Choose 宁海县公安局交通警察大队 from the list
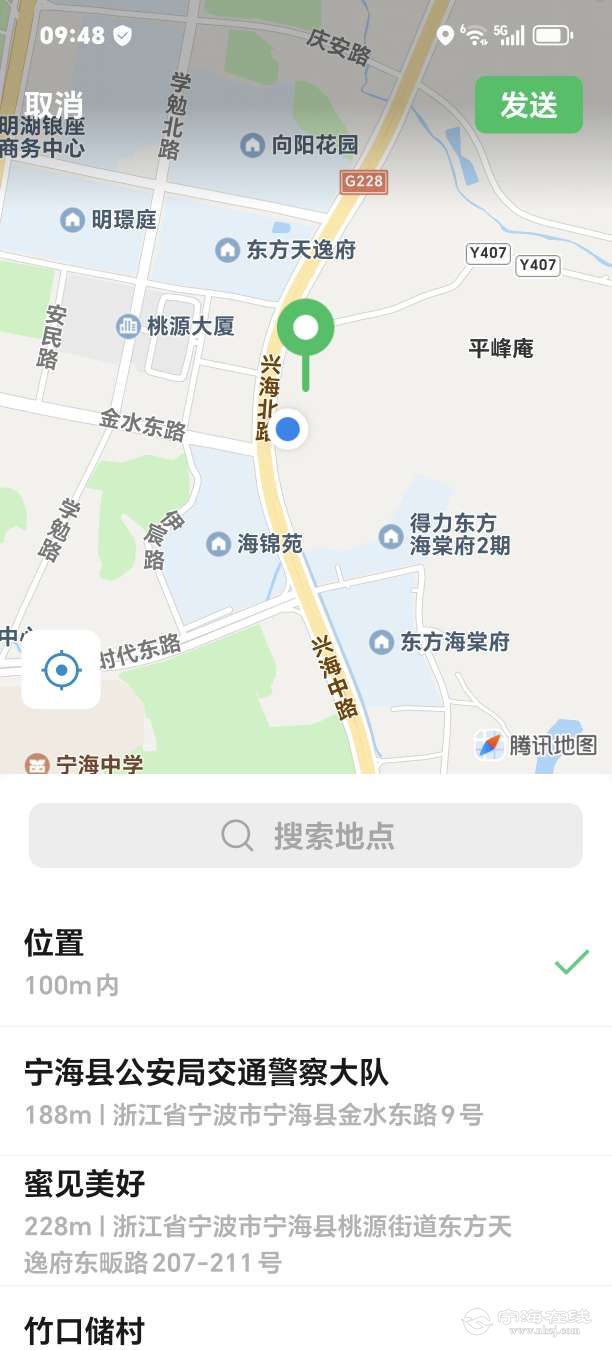Screen dimensions: 612x1350 point(306,1090)
